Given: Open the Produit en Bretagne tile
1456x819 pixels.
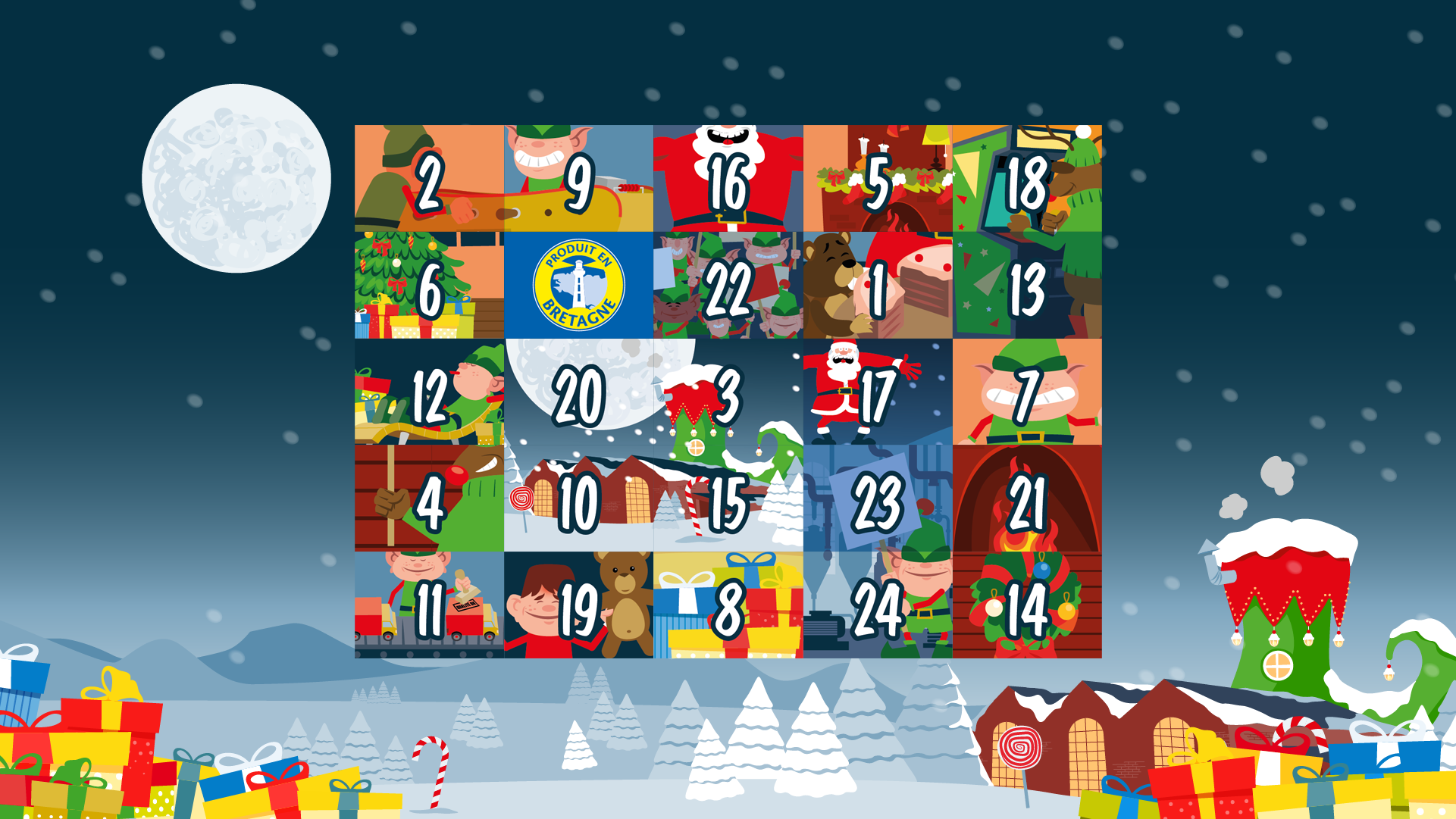Looking at the screenshot, I should [578, 286].
